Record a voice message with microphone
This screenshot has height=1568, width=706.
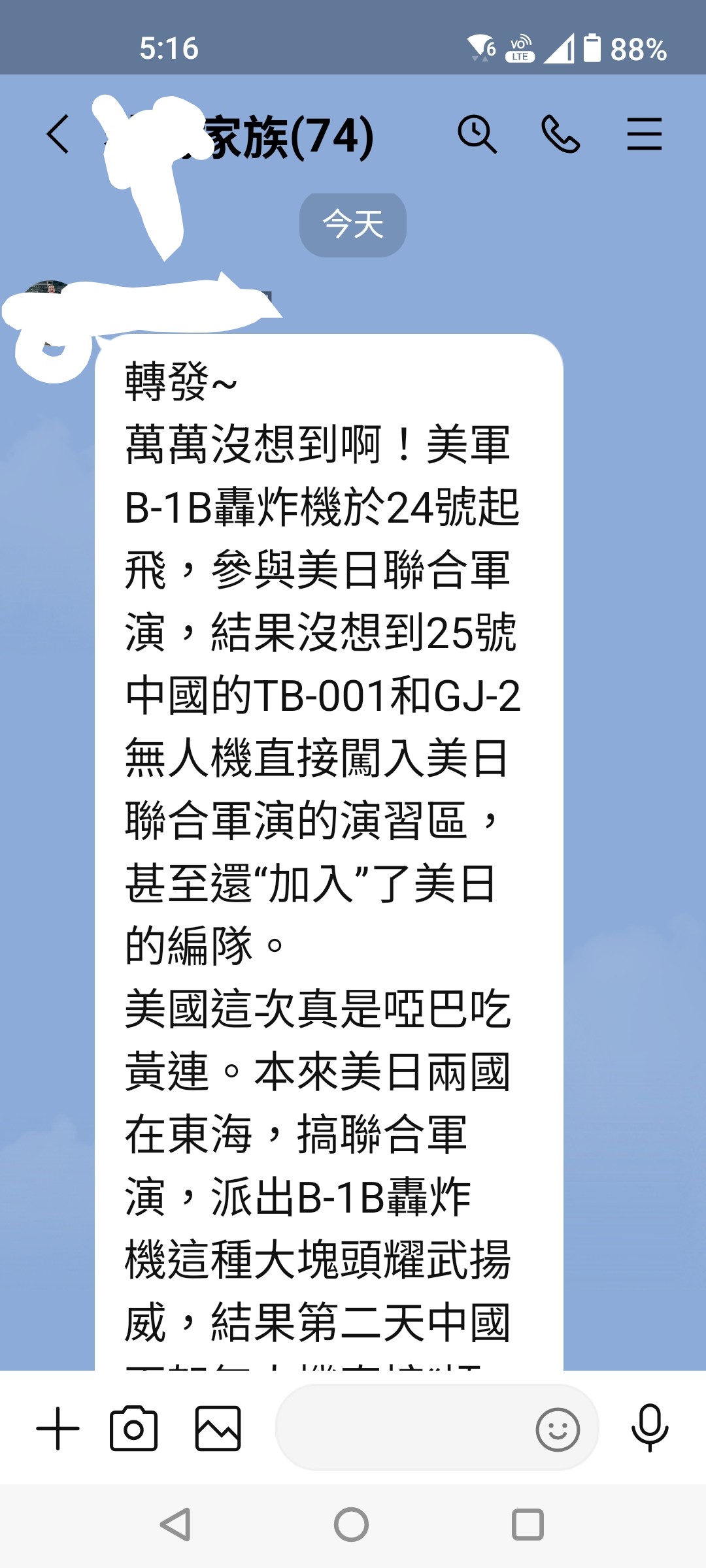tap(650, 1428)
